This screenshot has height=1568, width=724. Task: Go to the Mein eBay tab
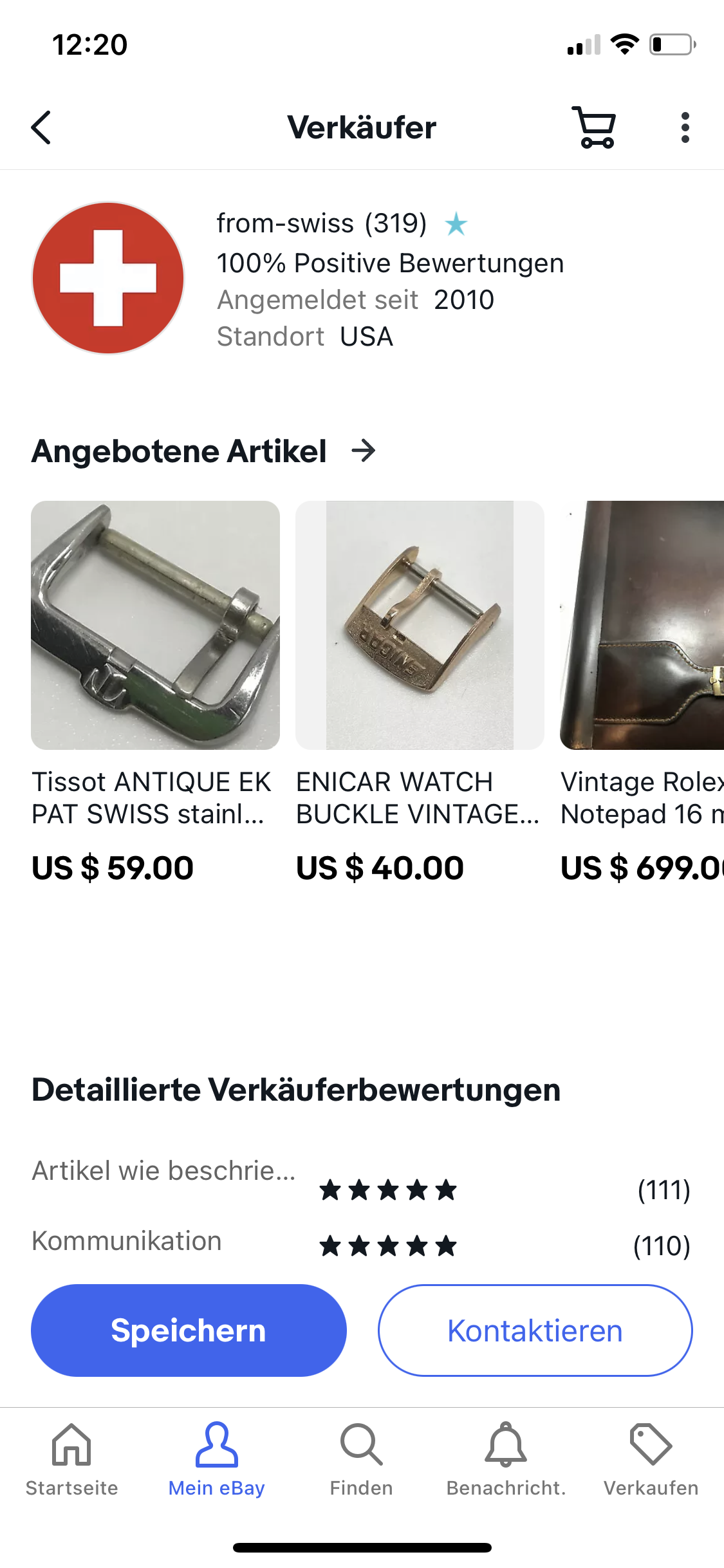[217, 1460]
